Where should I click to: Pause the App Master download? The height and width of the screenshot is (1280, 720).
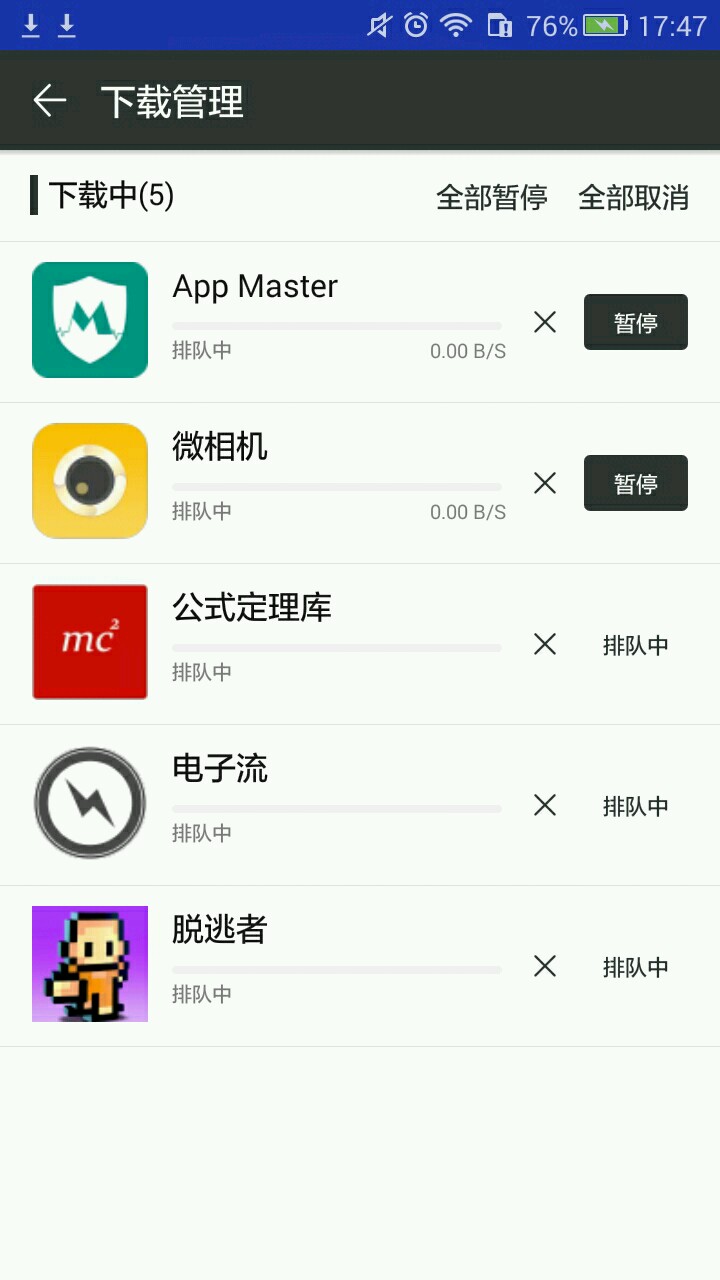[x=636, y=322]
